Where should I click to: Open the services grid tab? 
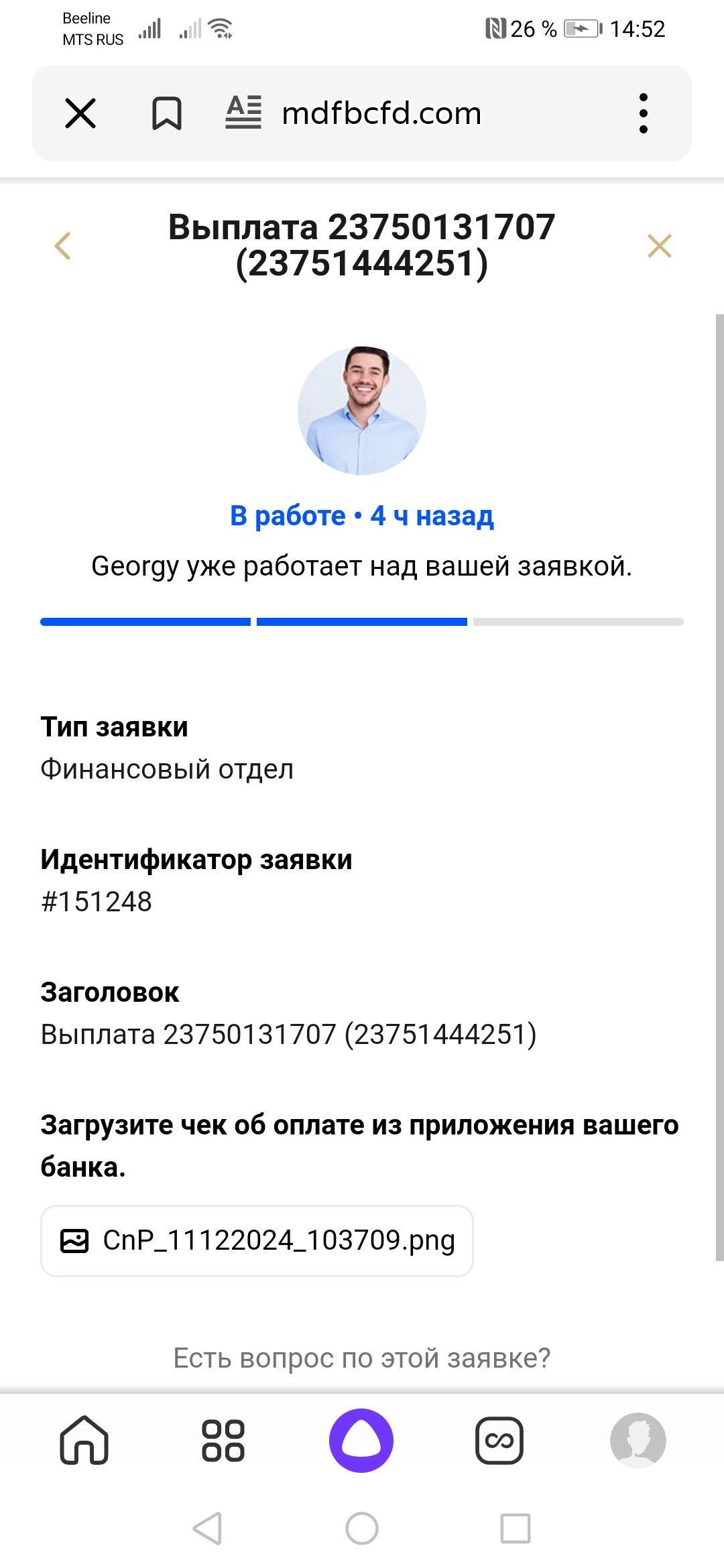tap(223, 1440)
